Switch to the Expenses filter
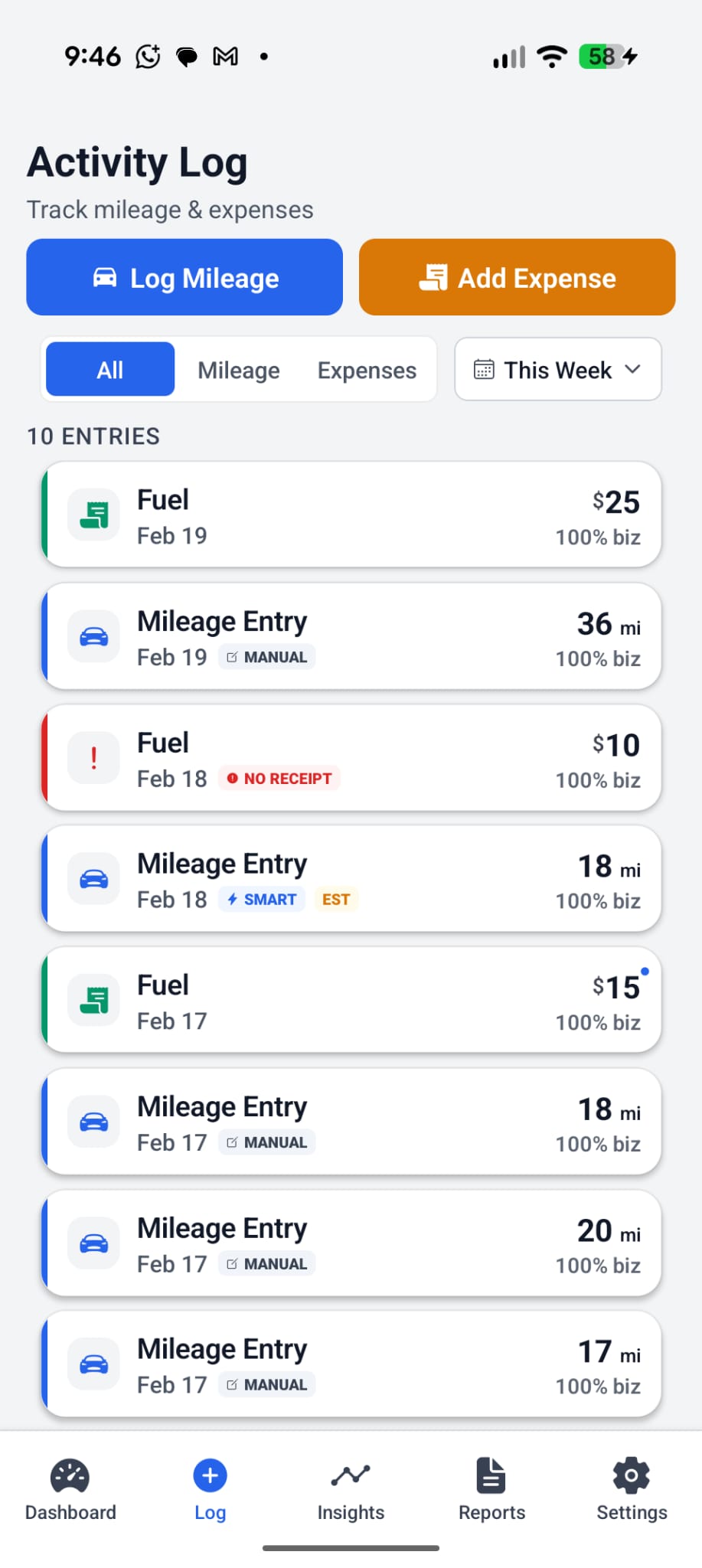 coord(366,370)
